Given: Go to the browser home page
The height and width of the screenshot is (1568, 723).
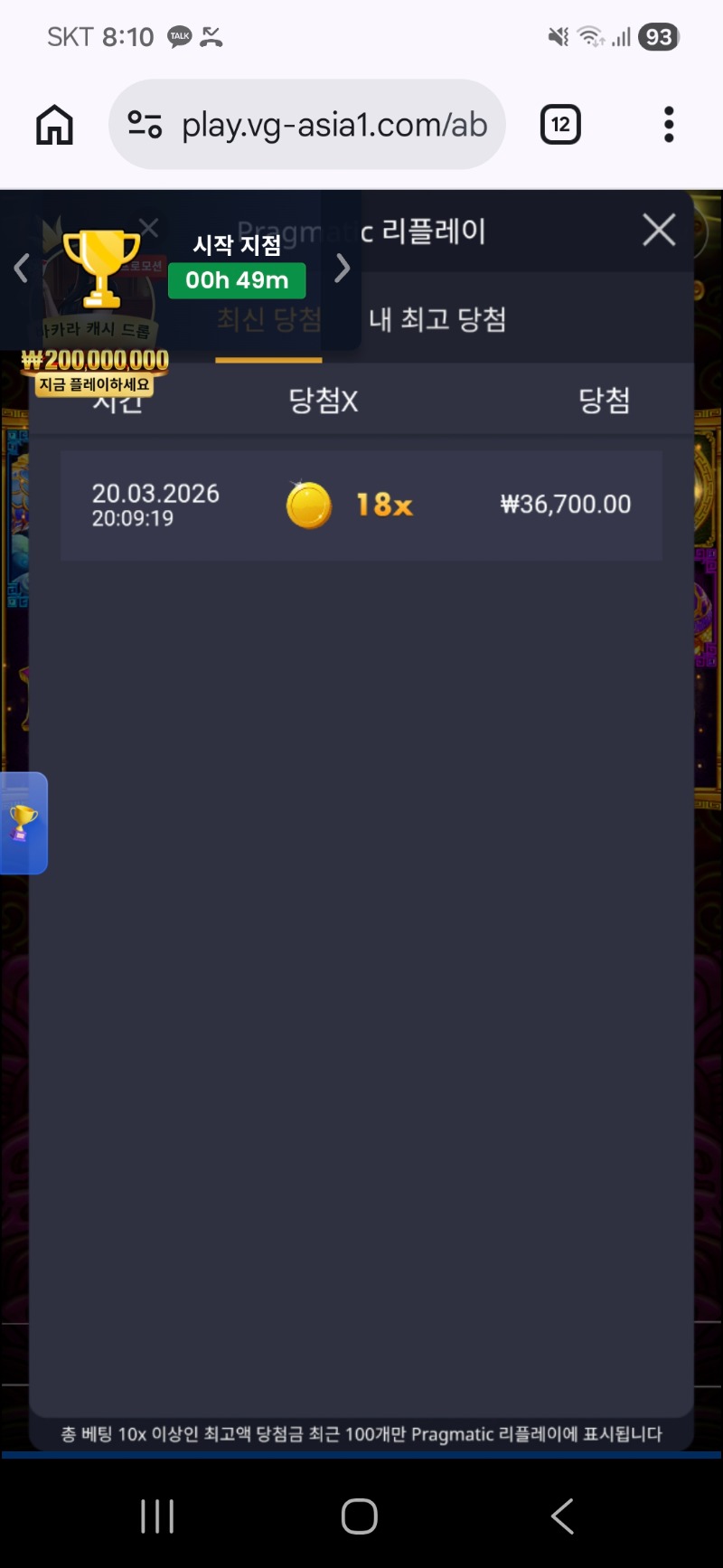Looking at the screenshot, I should click(x=54, y=125).
